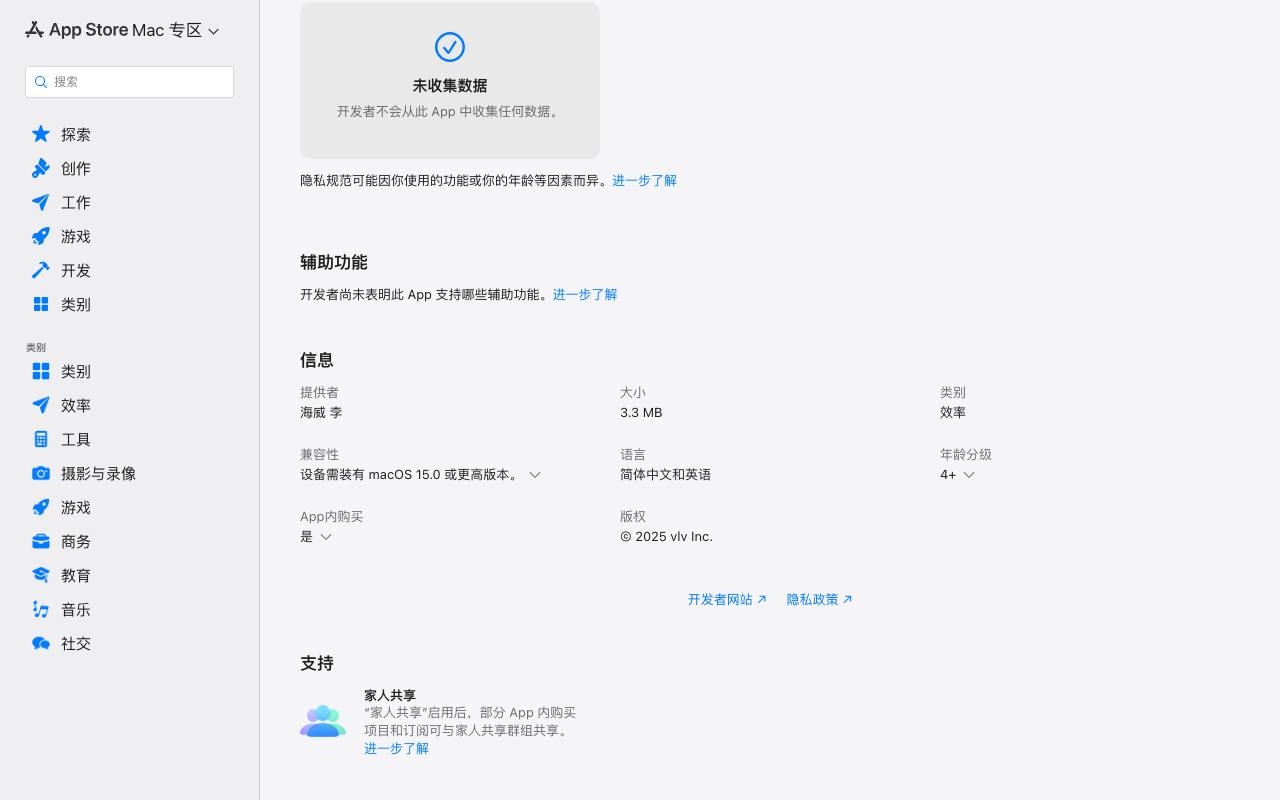The image size is (1280, 800).
Task: Tap 进一步了解 link about privacy practices
Action: point(644,180)
